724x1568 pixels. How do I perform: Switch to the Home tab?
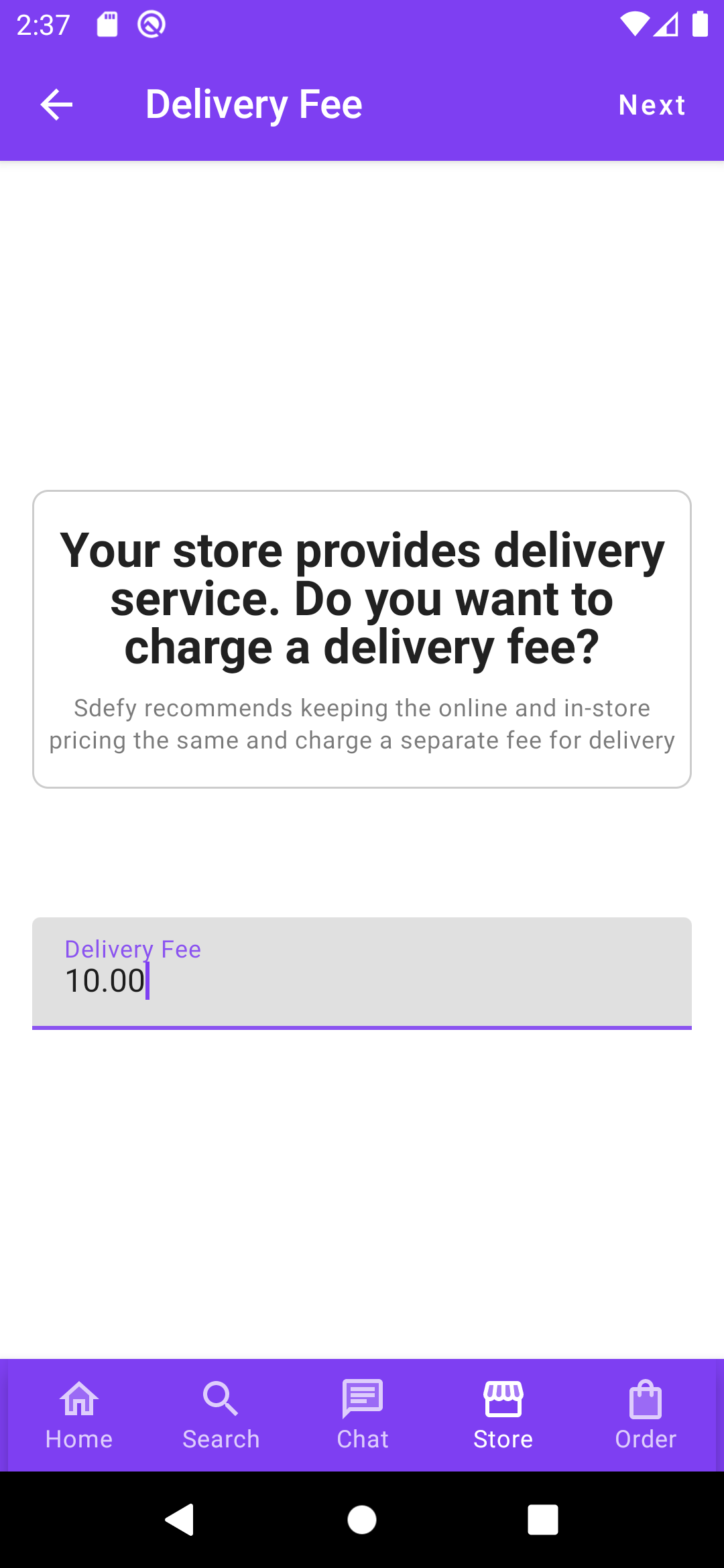tap(79, 1415)
